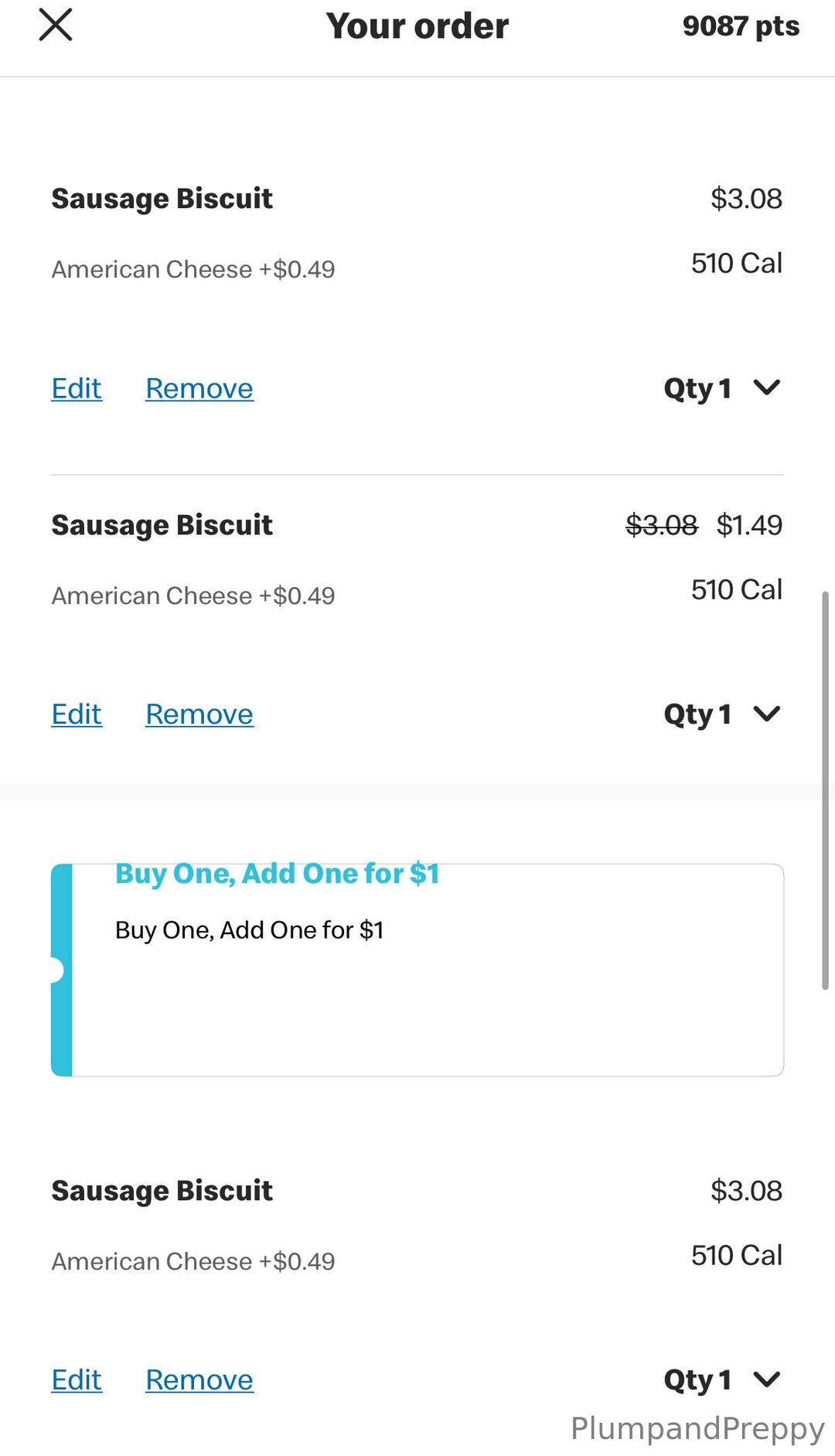
Task: Edit the first Sausage Biscuit item
Action: coord(77,388)
